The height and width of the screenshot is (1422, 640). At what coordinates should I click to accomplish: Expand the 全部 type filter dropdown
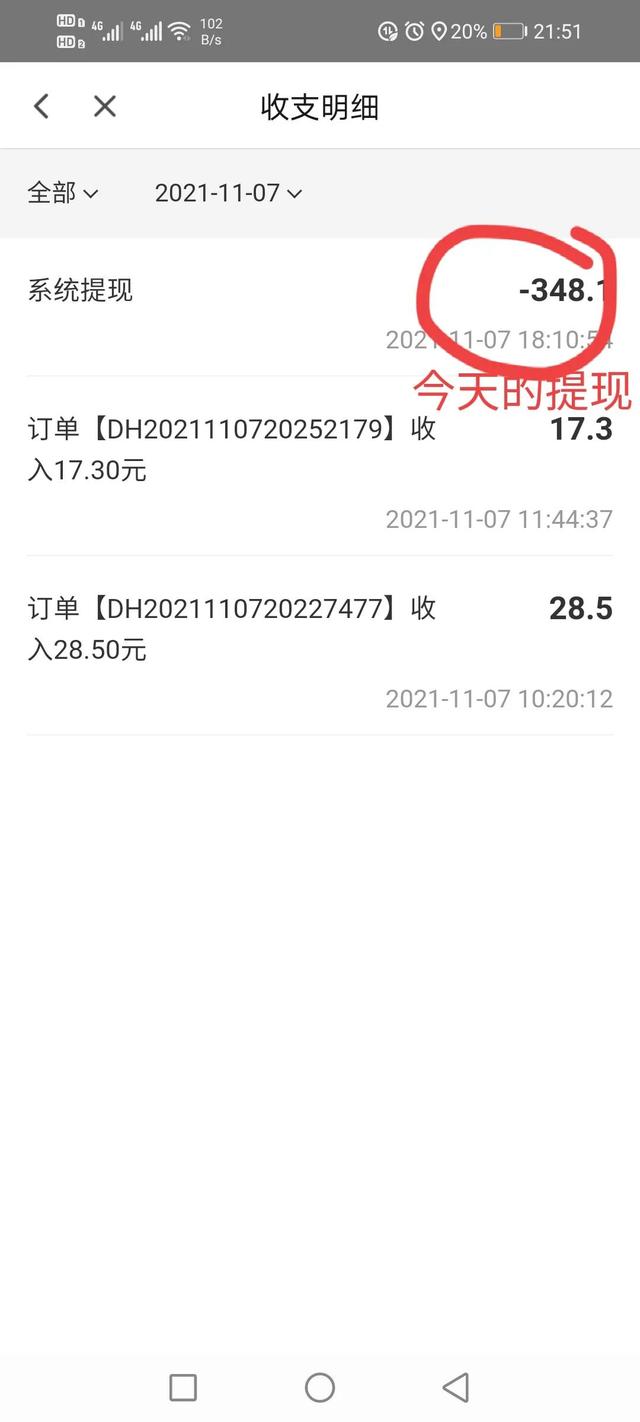click(63, 193)
